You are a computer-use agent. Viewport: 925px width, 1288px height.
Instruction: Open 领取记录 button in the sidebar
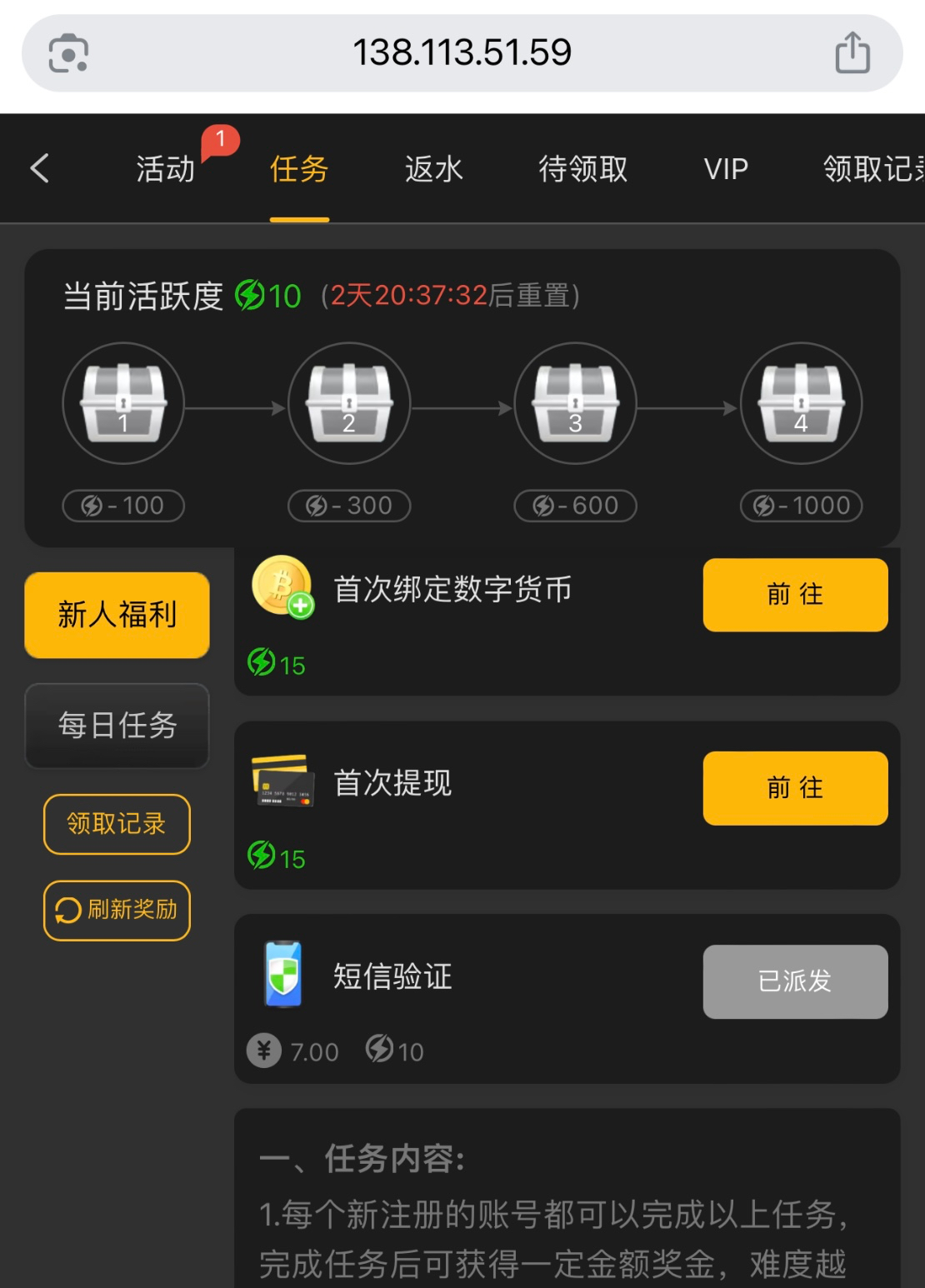[117, 824]
